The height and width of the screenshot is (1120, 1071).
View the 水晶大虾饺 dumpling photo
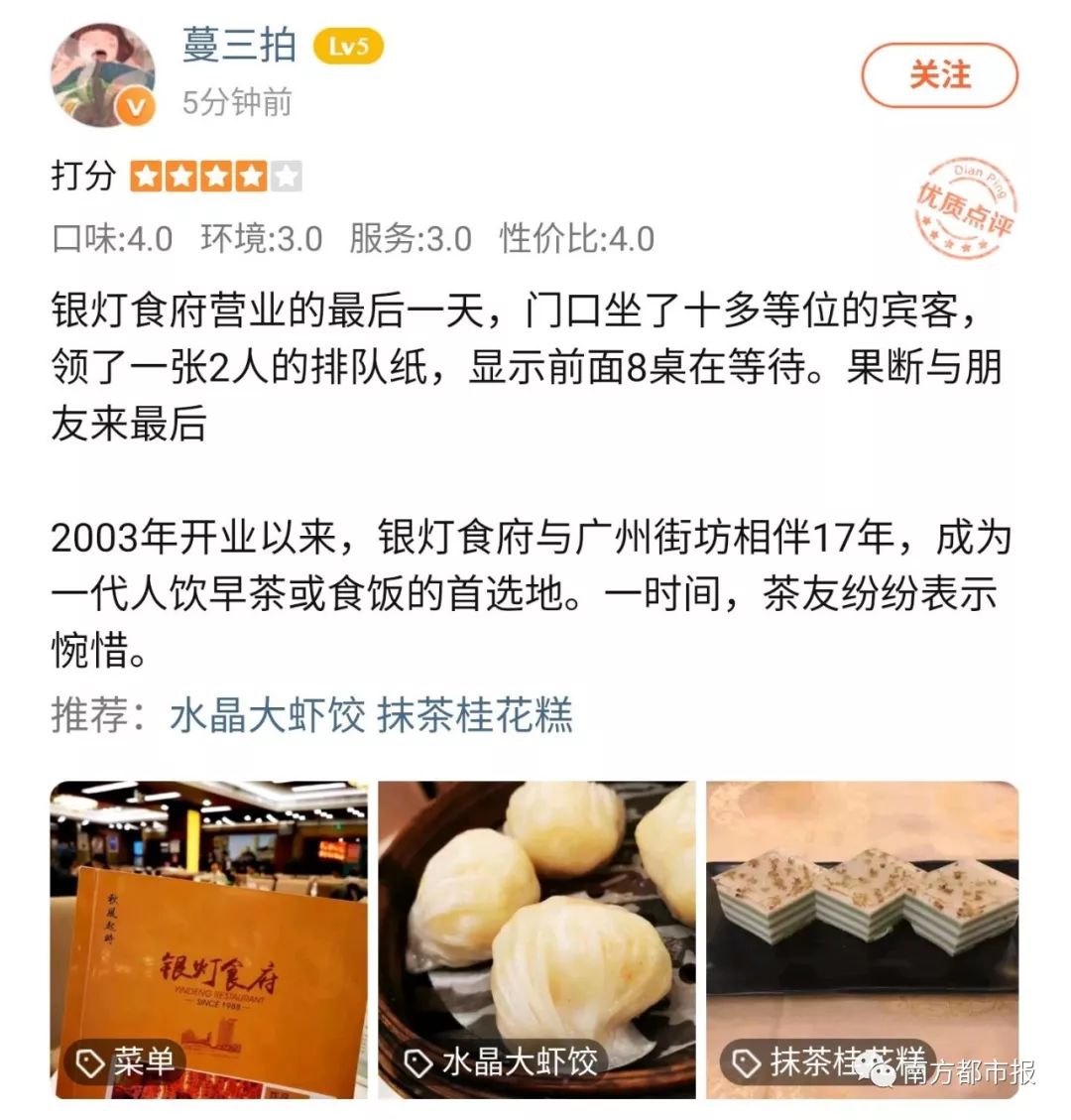(x=536, y=938)
